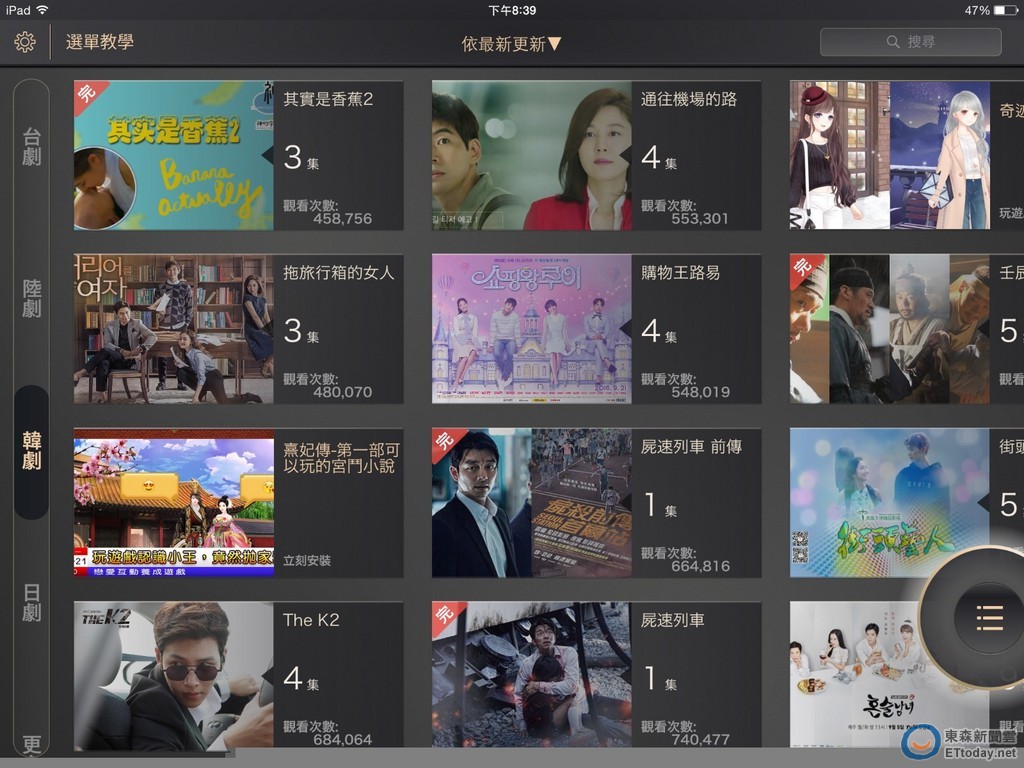Select the 韓劇 category tab

coord(32,451)
